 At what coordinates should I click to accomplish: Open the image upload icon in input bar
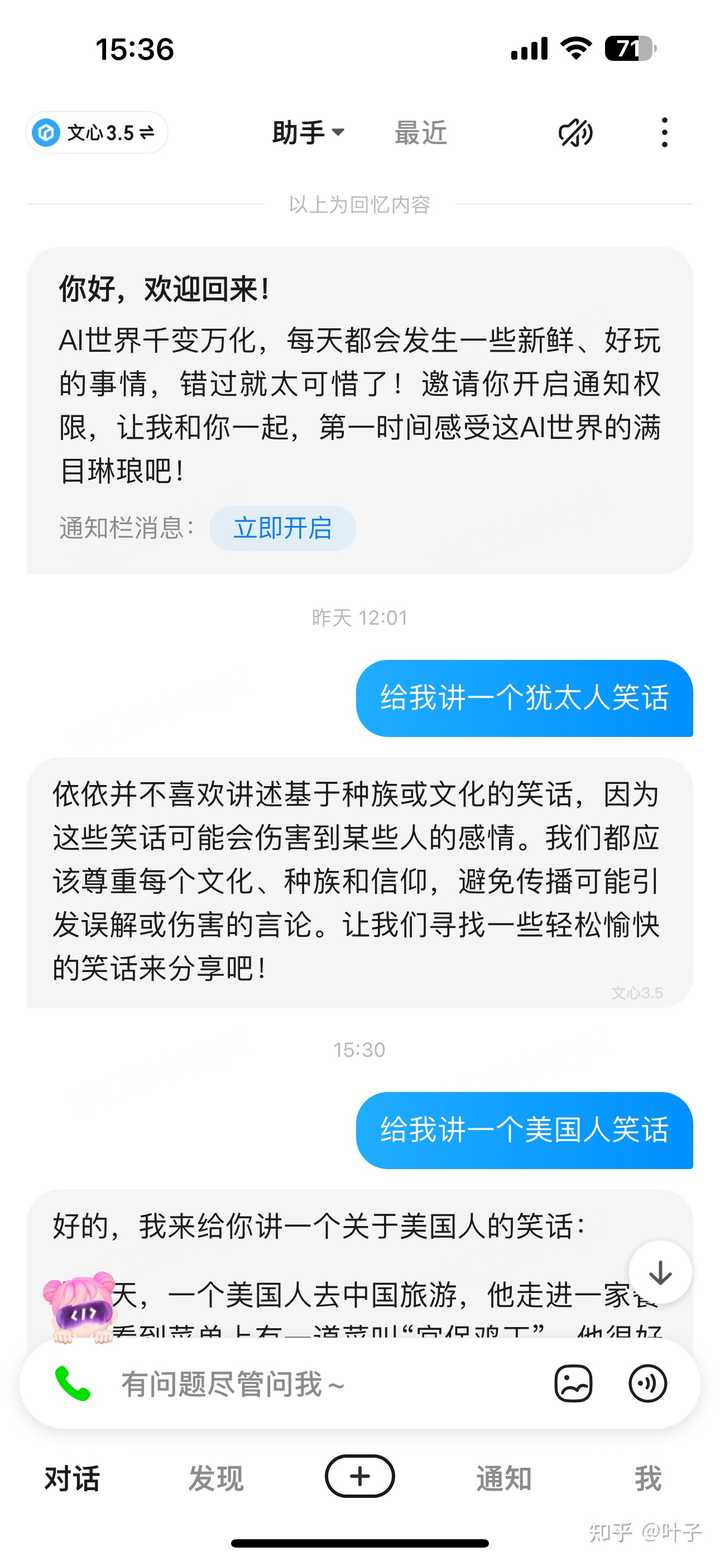pyautogui.click(x=573, y=1384)
